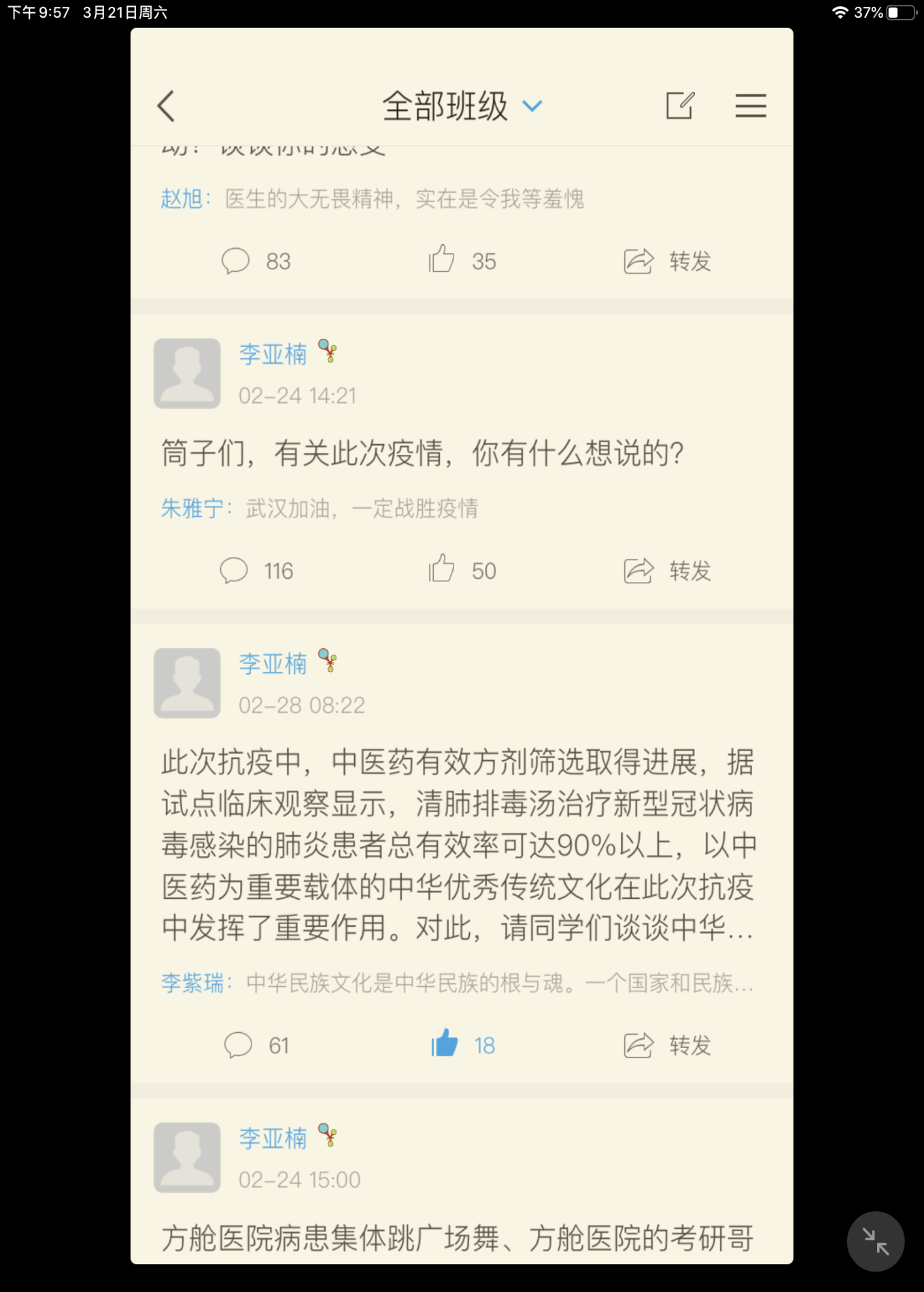Forward the 02-28 08:22 post via 转发
The image size is (924, 1292).
(x=667, y=1045)
